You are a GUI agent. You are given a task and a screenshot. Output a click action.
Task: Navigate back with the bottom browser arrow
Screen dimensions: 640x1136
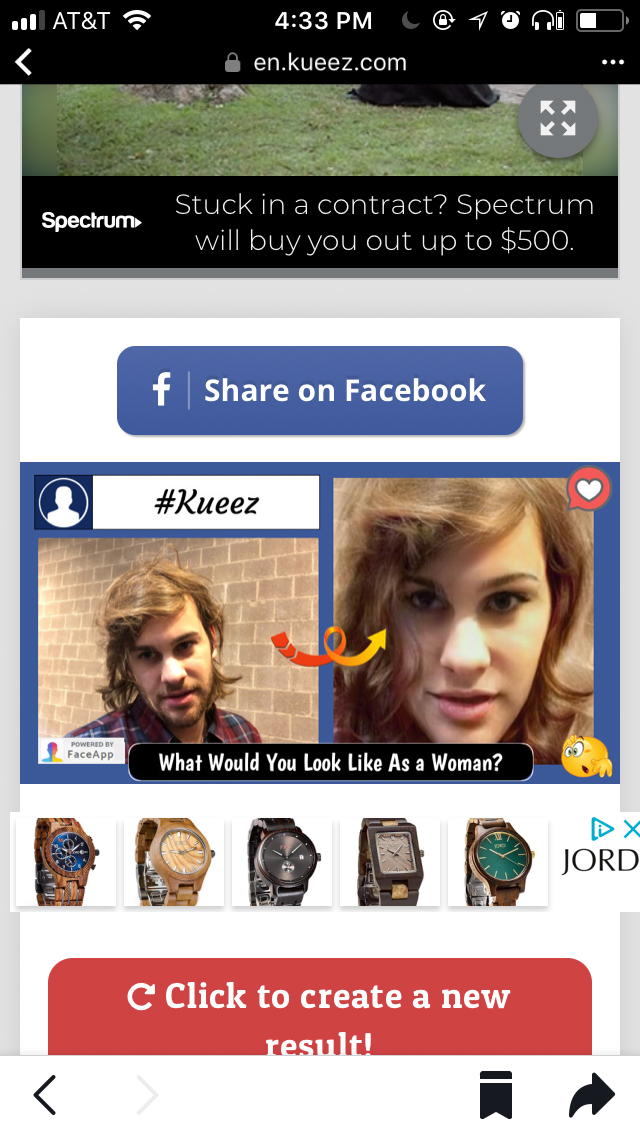(46, 1096)
